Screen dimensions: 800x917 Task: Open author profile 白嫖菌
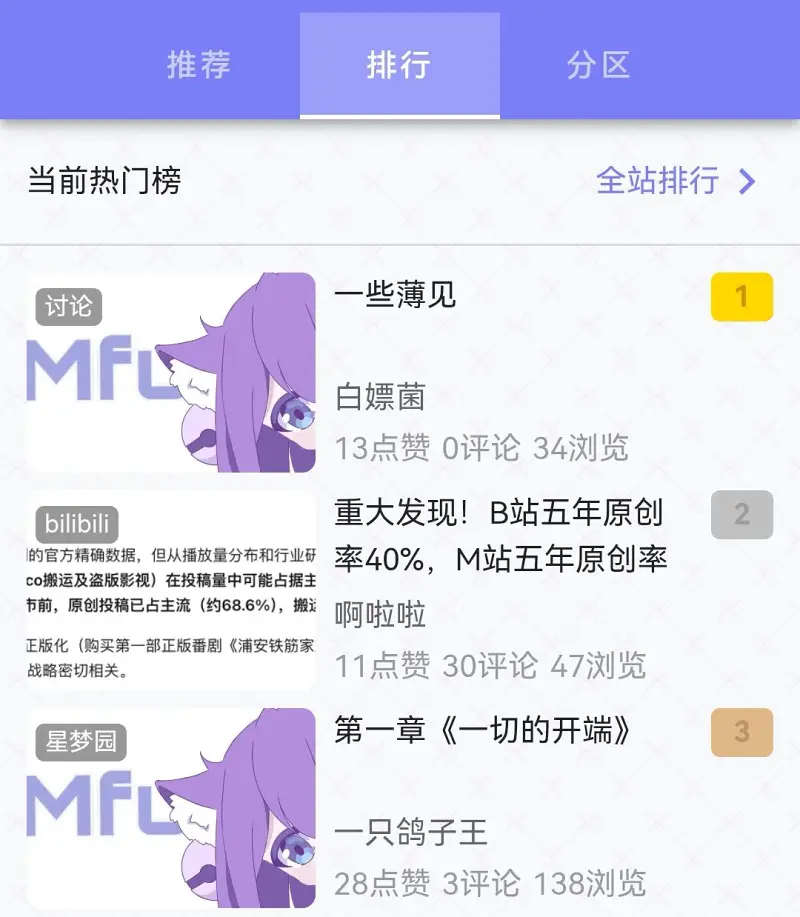click(378, 397)
